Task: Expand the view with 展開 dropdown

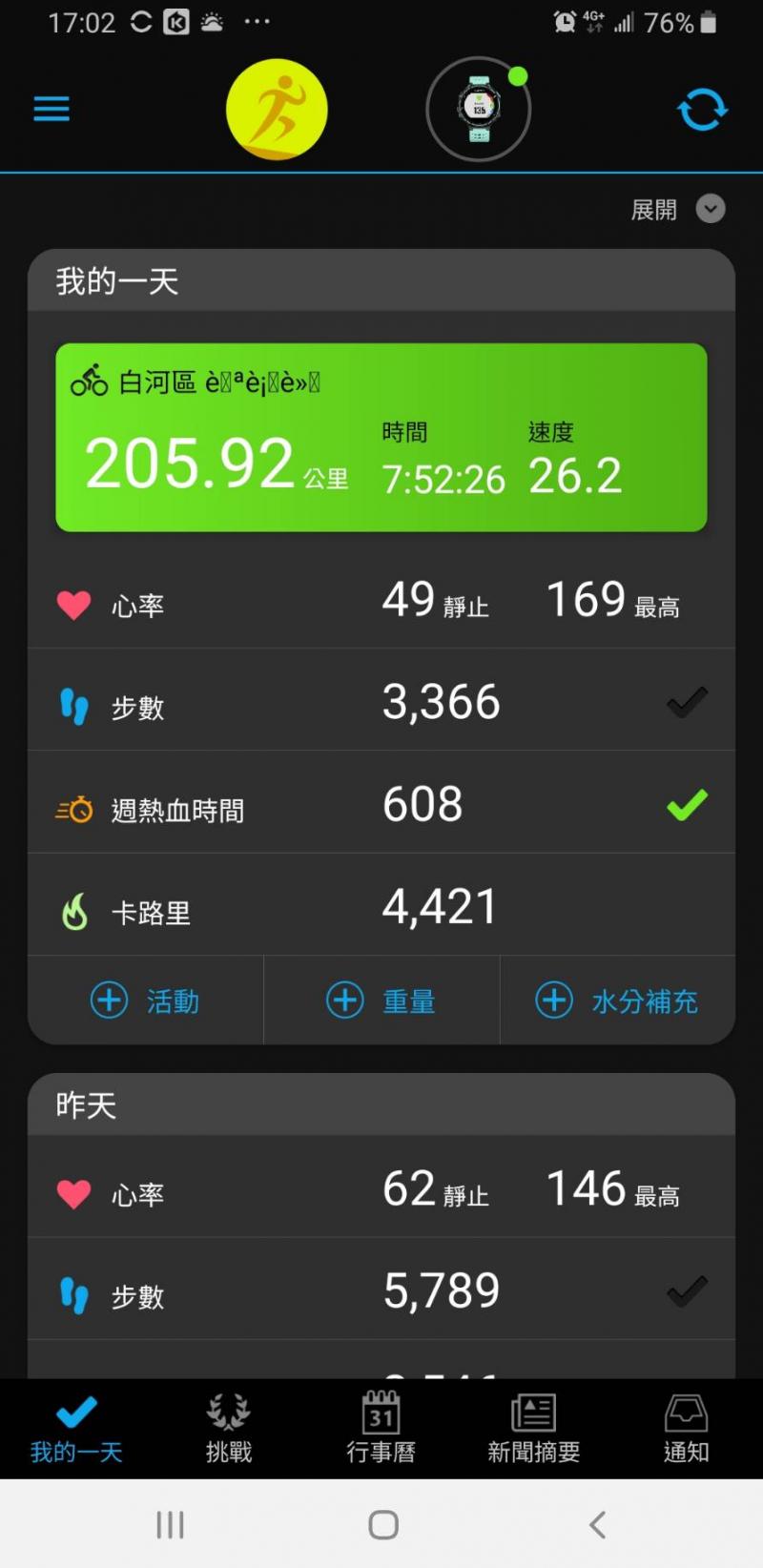Action: point(678,209)
